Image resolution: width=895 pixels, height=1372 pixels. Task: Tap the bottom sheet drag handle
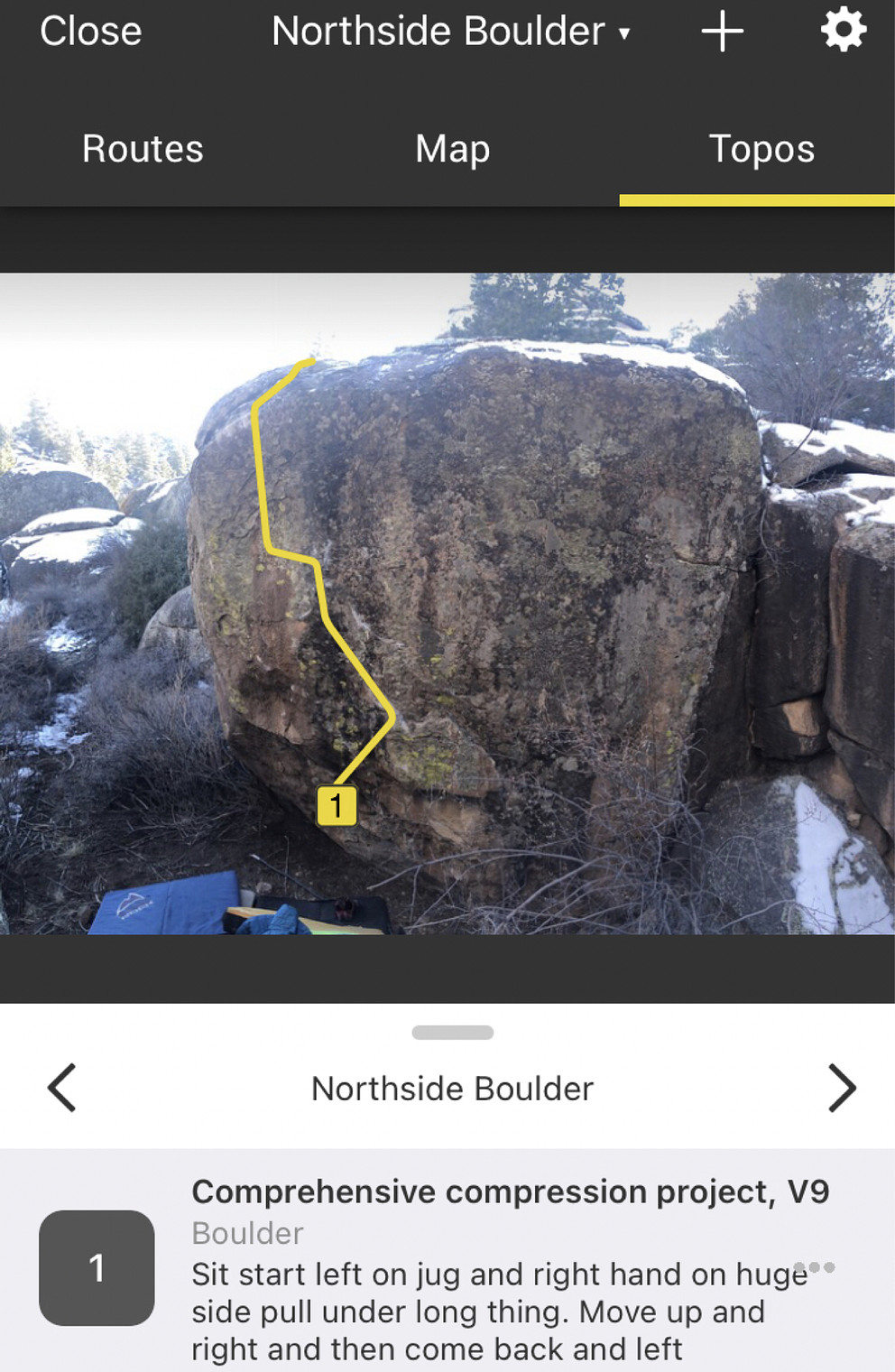coord(452,1033)
